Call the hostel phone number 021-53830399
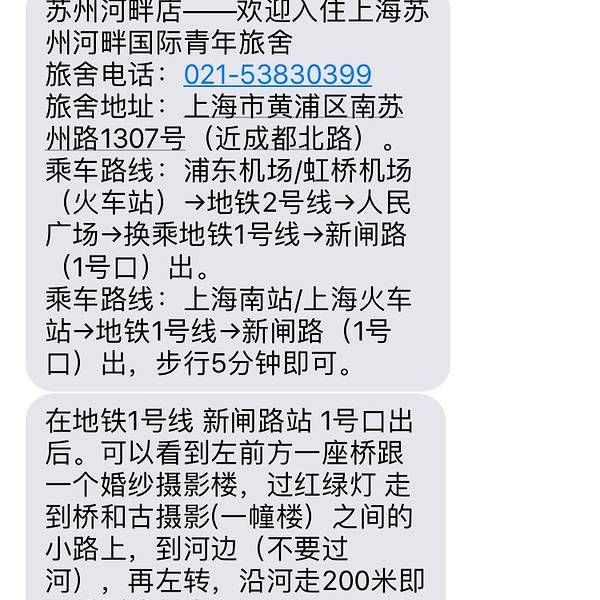 pyautogui.click(x=277, y=74)
